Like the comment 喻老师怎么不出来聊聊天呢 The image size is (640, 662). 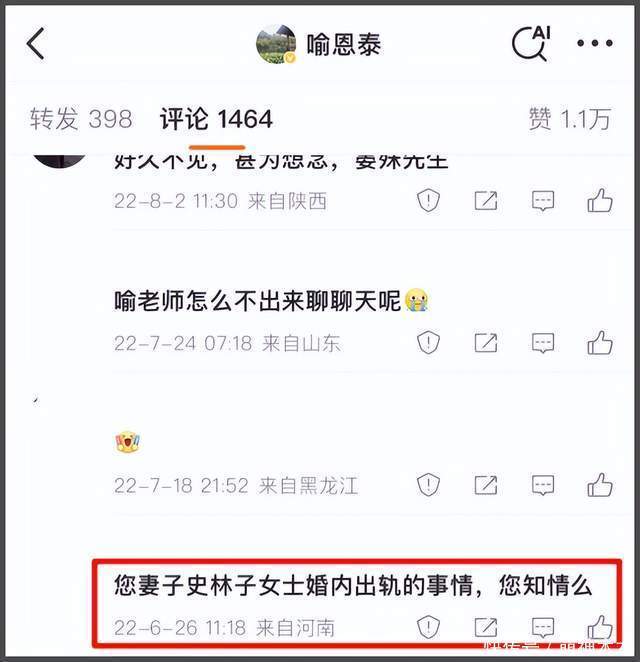tap(600, 343)
